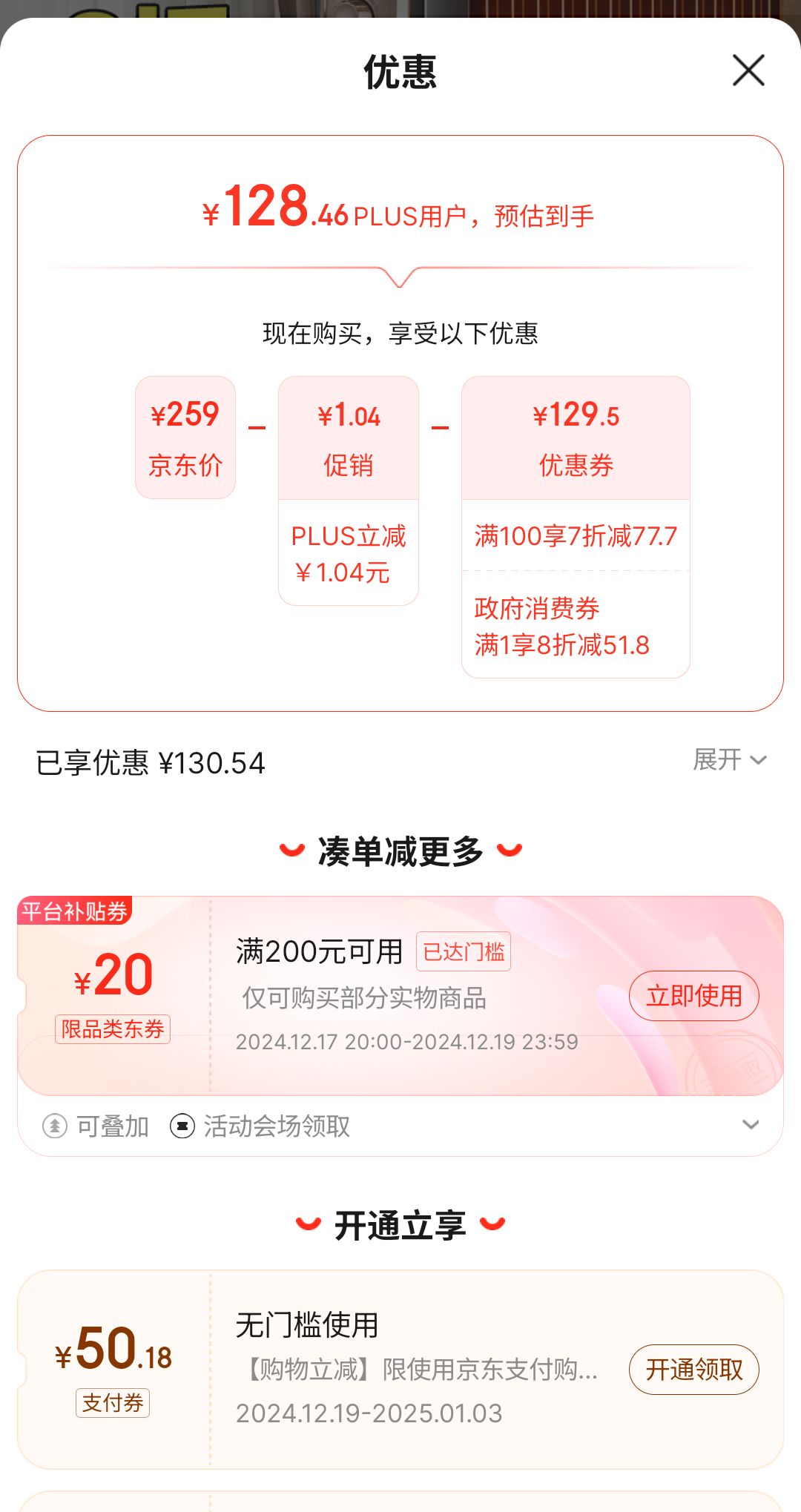The height and width of the screenshot is (1512, 801).
Task: Click the 支付券 label icon
Action: coord(113,1404)
